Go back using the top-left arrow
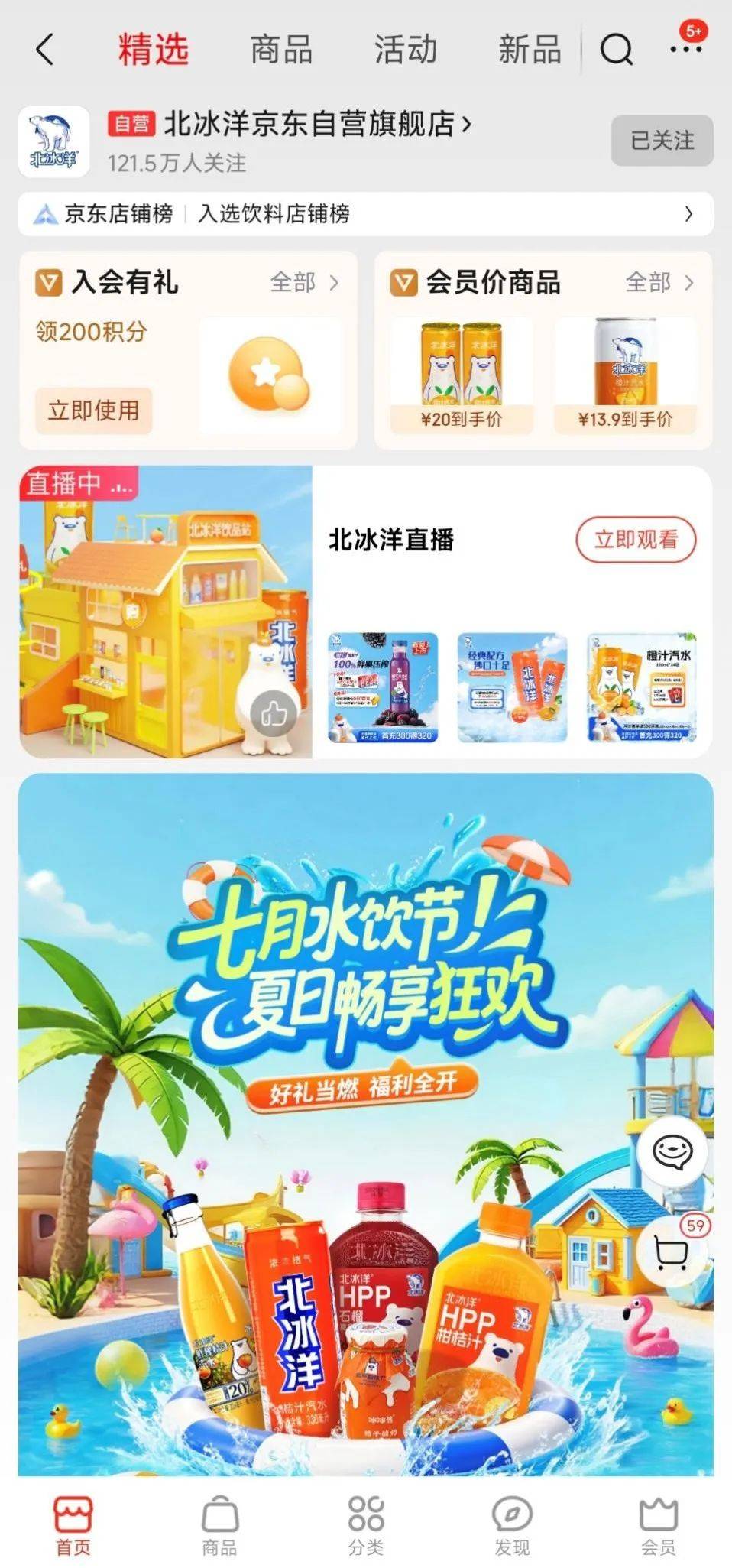This screenshot has width=732, height=1568. 45,50
